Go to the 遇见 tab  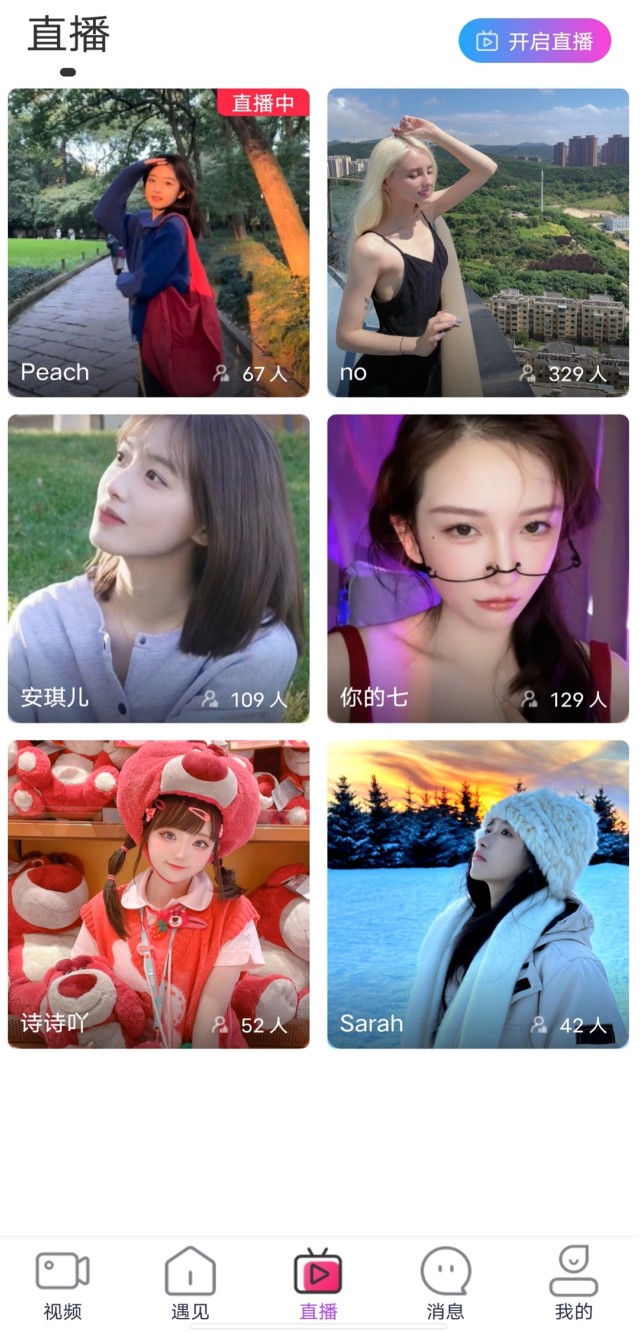(x=190, y=1284)
